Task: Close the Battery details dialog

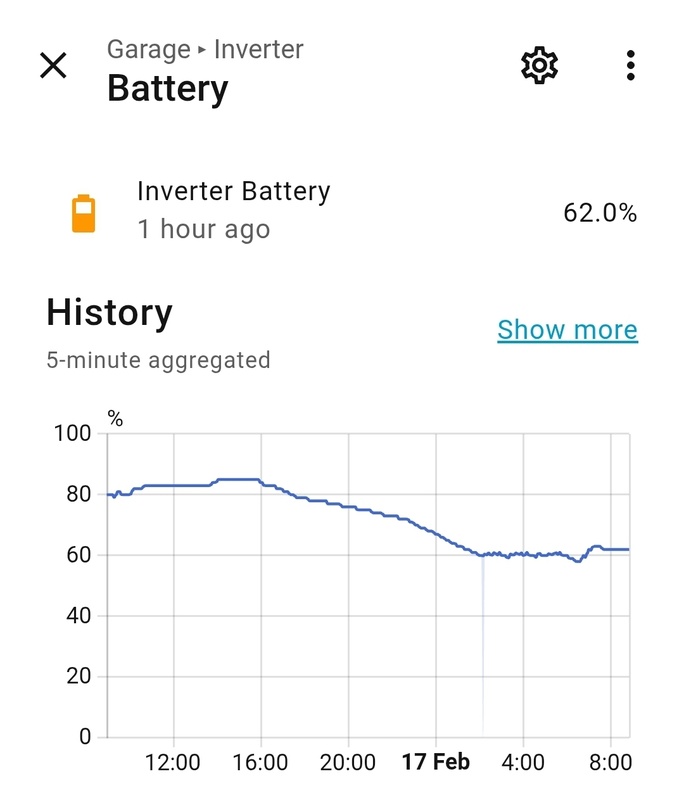Action: pos(53,66)
